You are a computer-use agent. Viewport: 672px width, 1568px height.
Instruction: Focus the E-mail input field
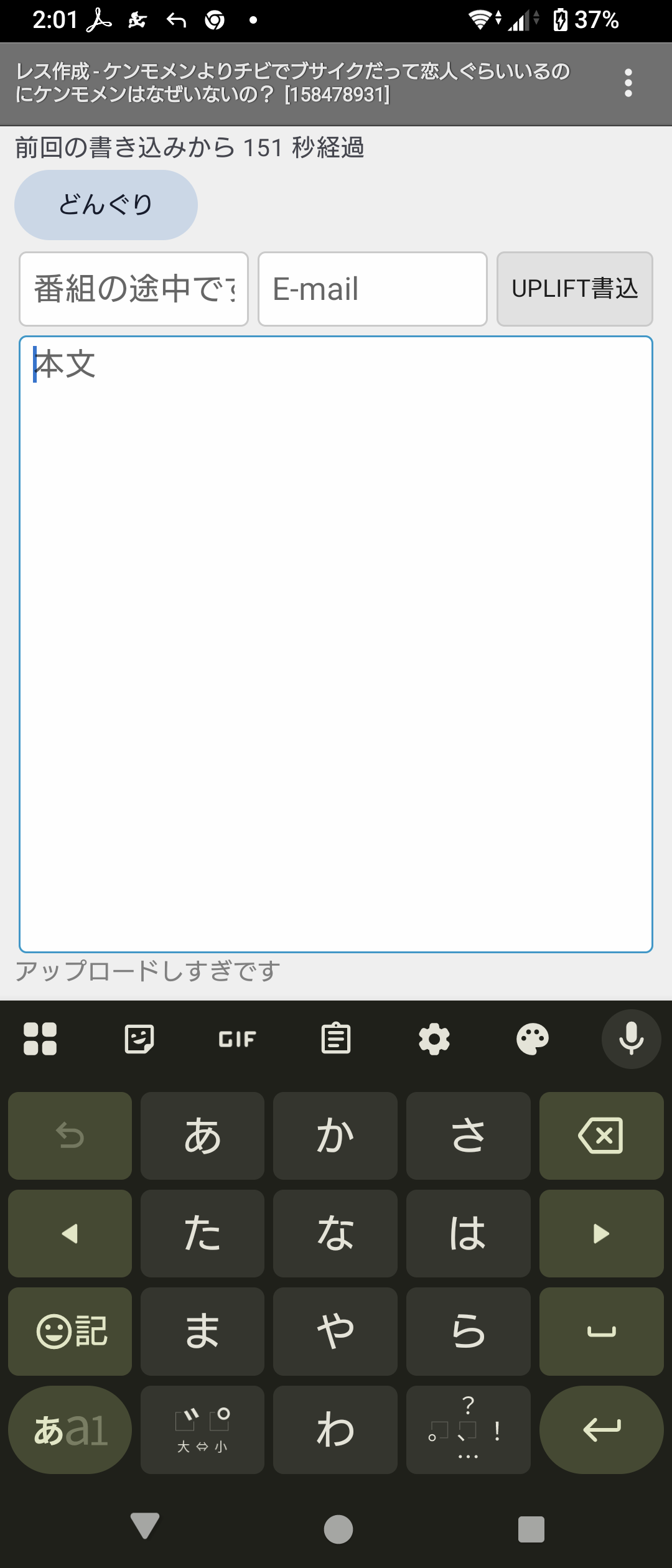(x=372, y=289)
